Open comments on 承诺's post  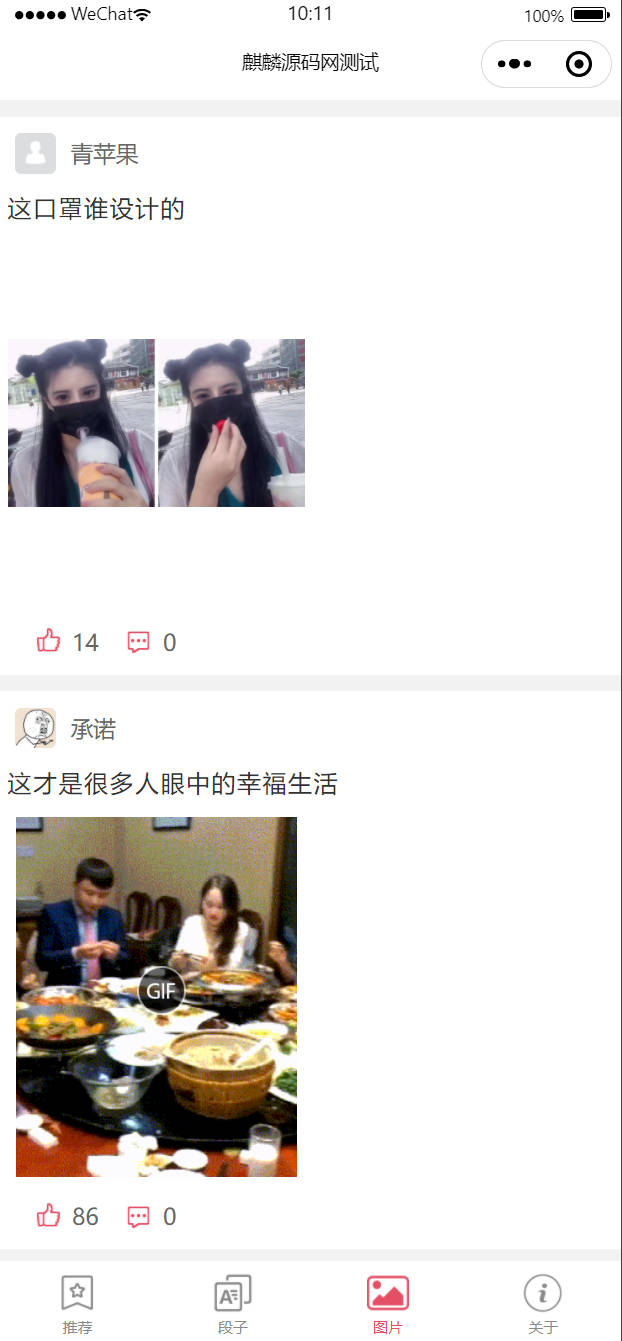tap(139, 1216)
